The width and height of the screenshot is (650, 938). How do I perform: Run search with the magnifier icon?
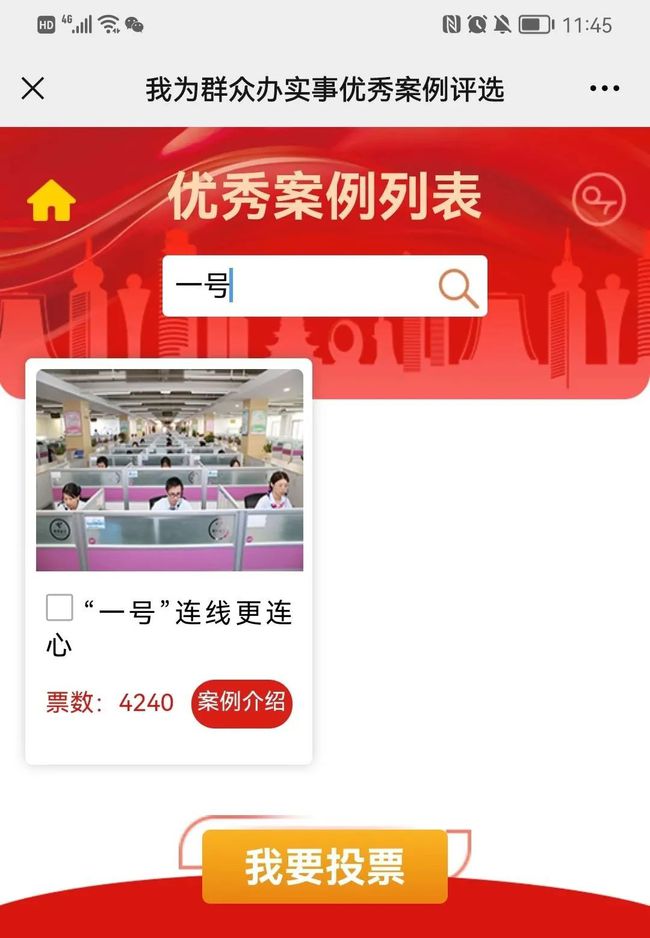(x=458, y=288)
